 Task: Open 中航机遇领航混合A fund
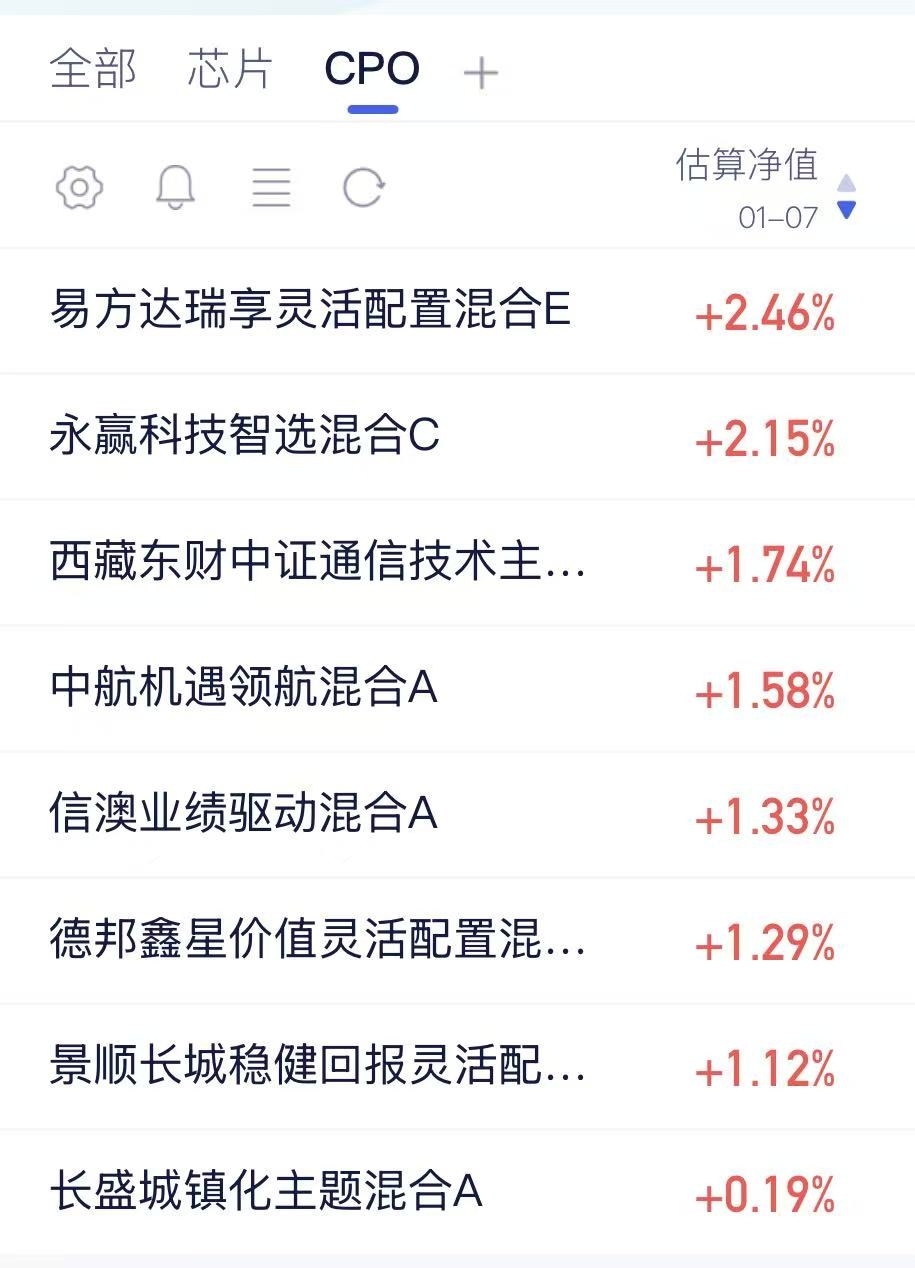457,690
